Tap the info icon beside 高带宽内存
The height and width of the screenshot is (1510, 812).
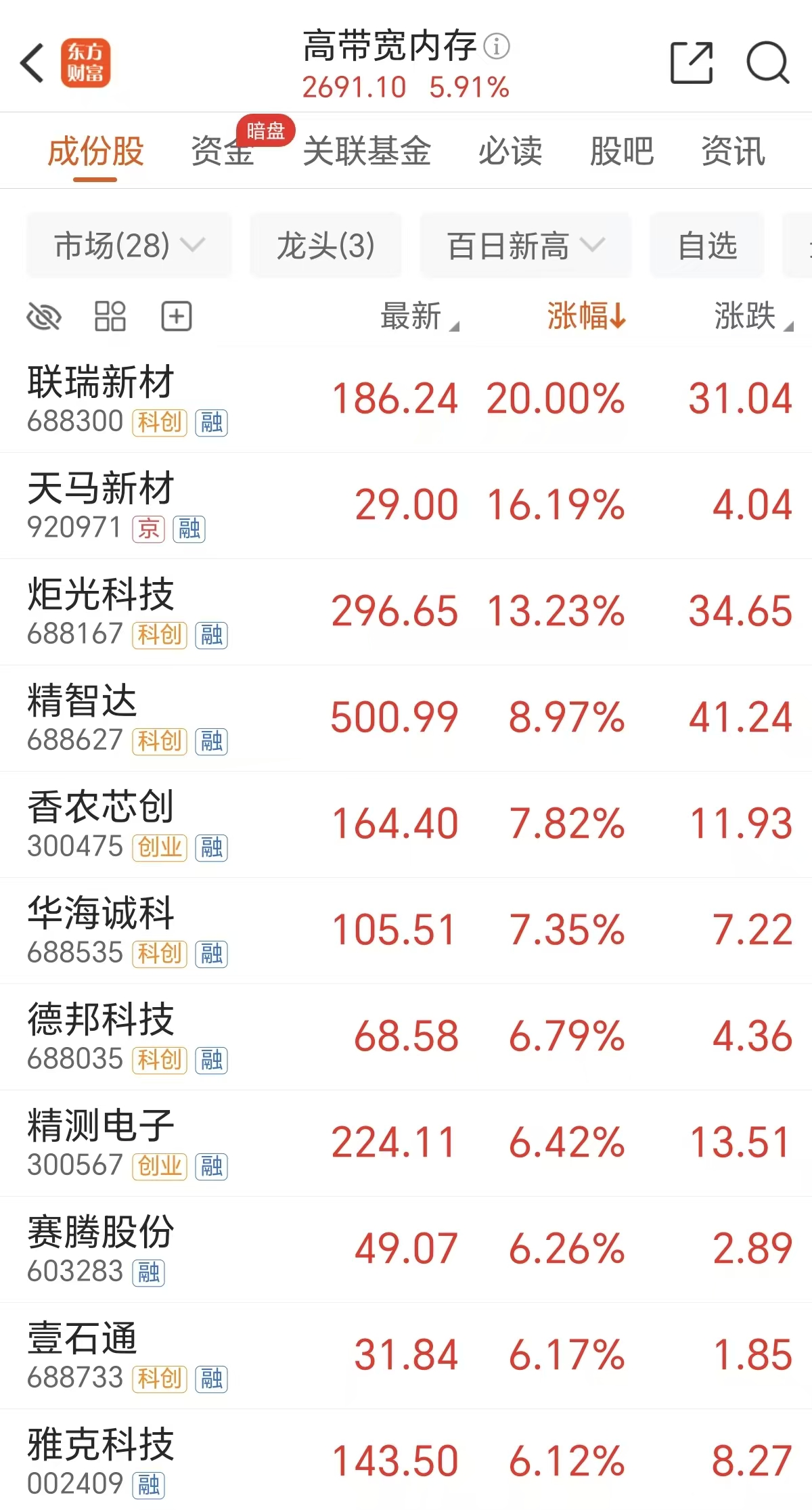497,46
